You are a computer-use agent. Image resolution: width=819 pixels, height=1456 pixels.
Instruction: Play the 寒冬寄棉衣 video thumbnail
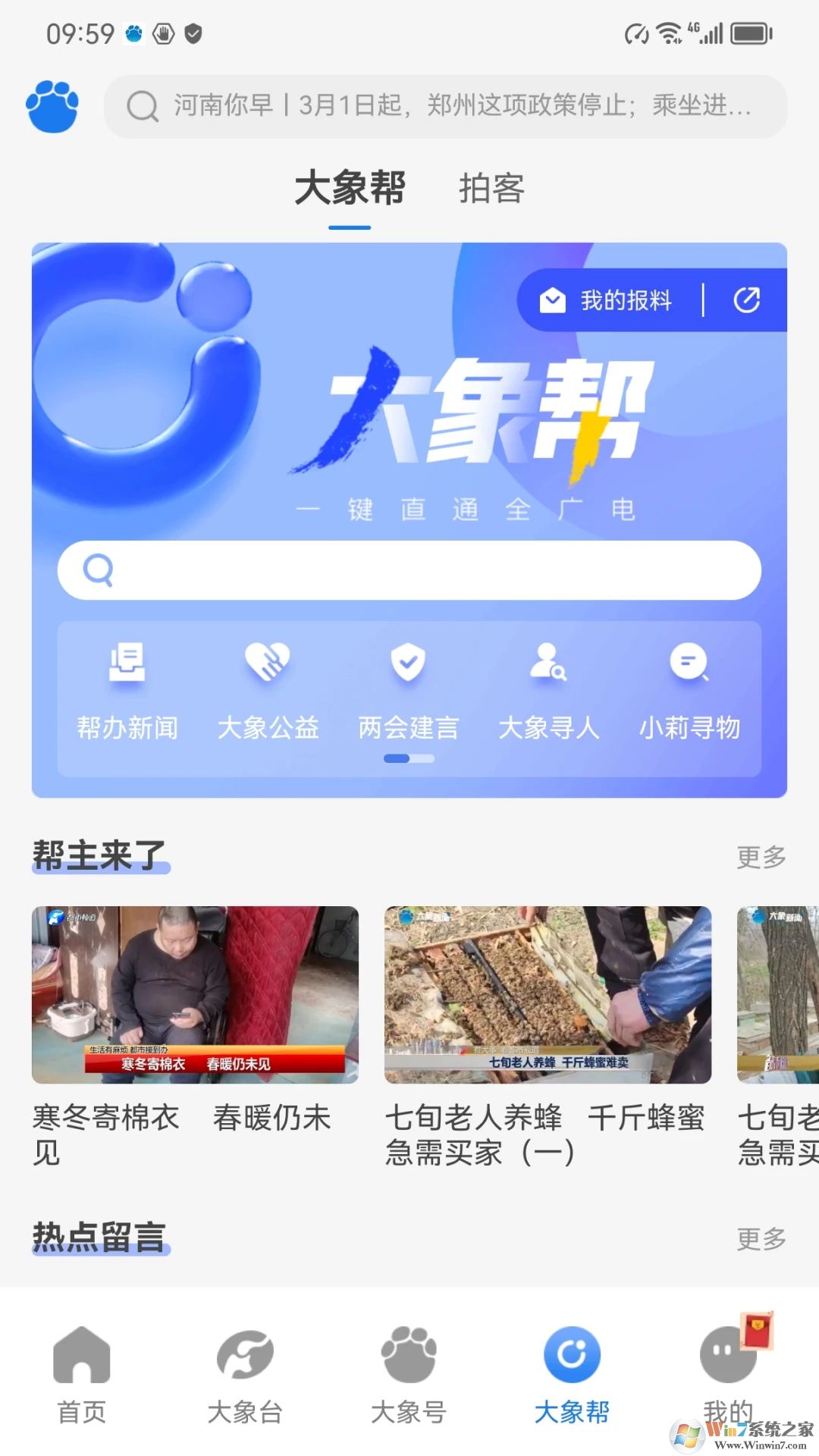coord(195,995)
